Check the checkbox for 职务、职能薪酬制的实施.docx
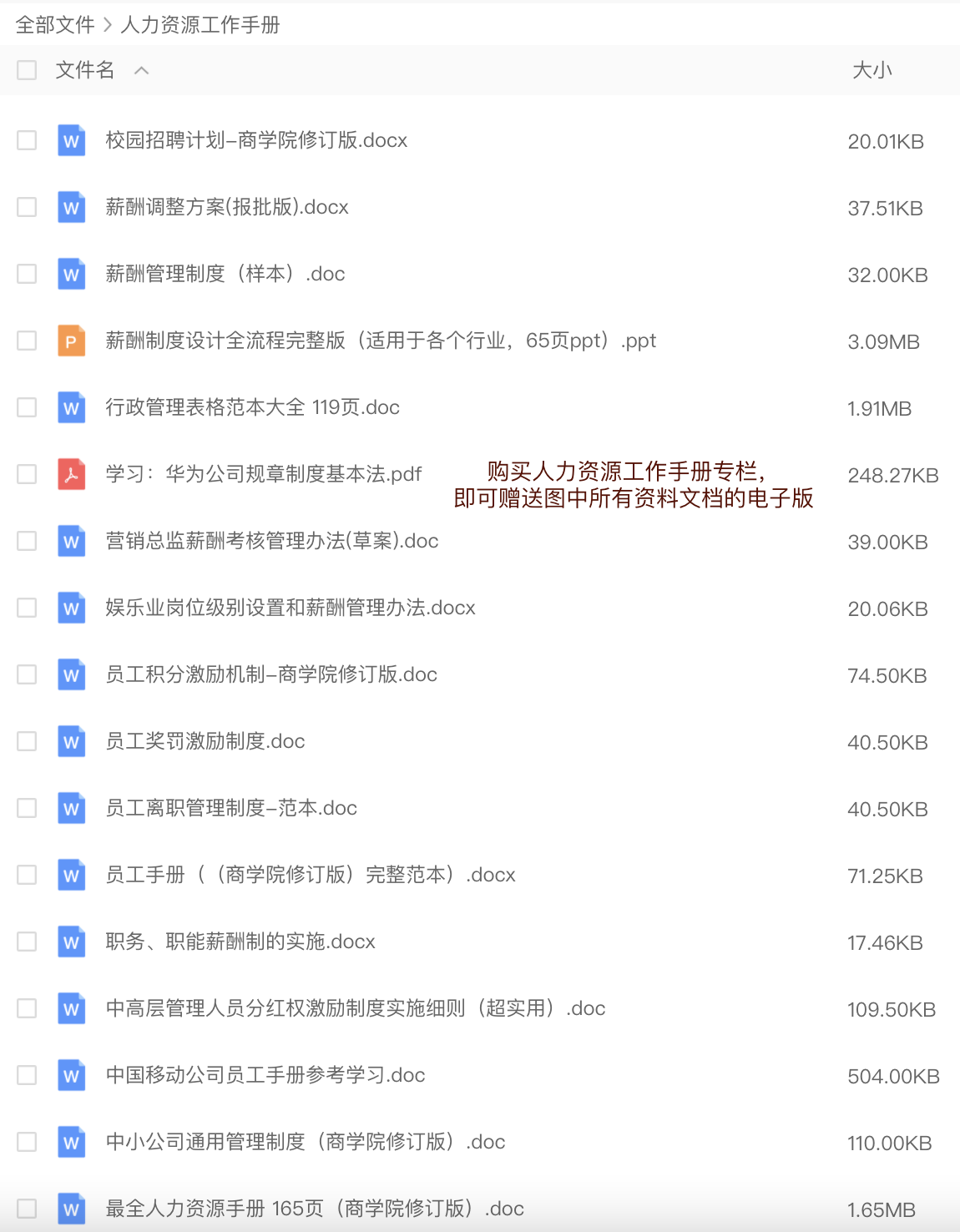The width and height of the screenshot is (960, 1232). tap(27, 942)
